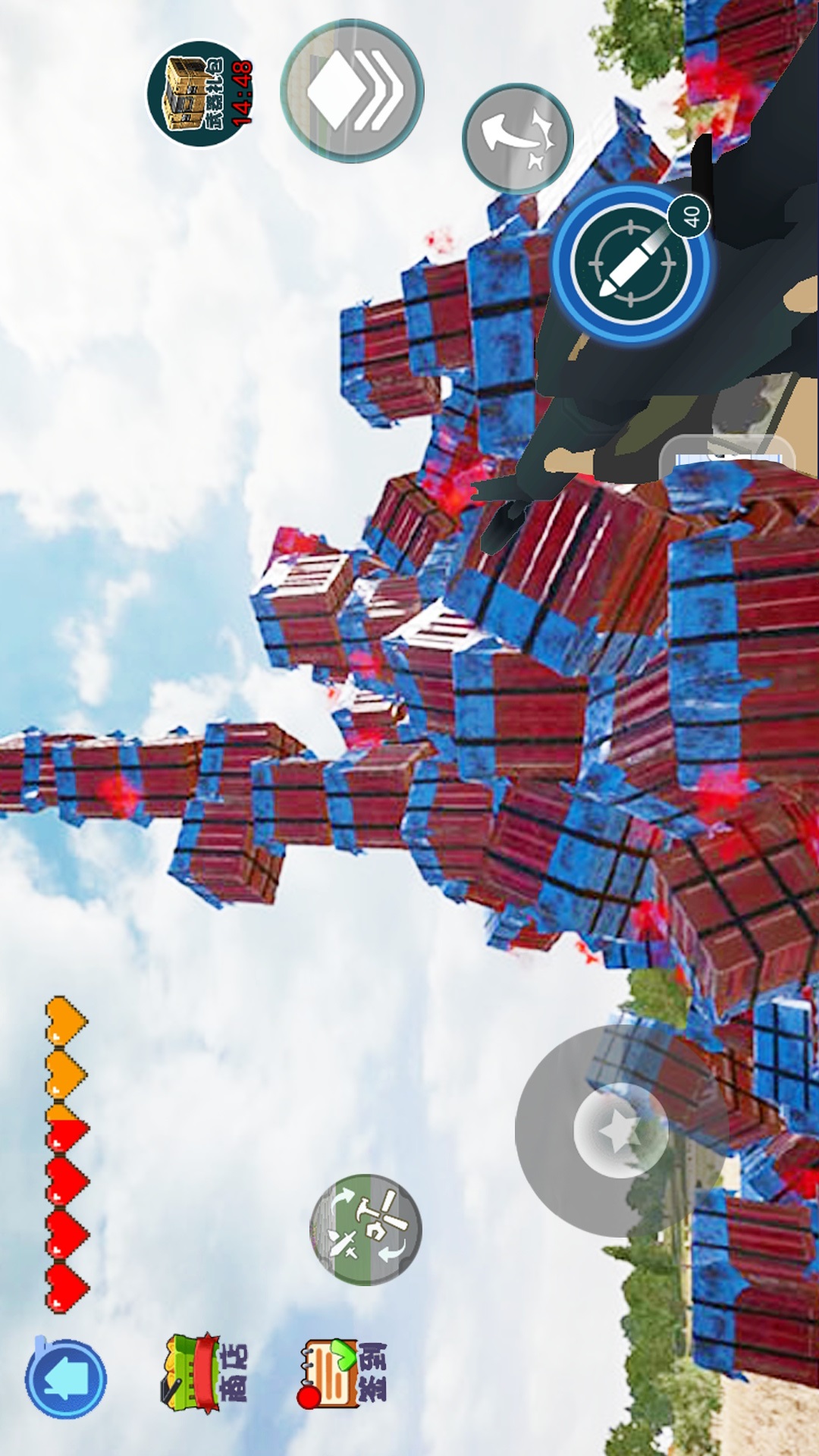The height and width of the screenshot is (1456, 819).
Task: Tap the star movement joystick knob
Action: [x=620, y=1131]
